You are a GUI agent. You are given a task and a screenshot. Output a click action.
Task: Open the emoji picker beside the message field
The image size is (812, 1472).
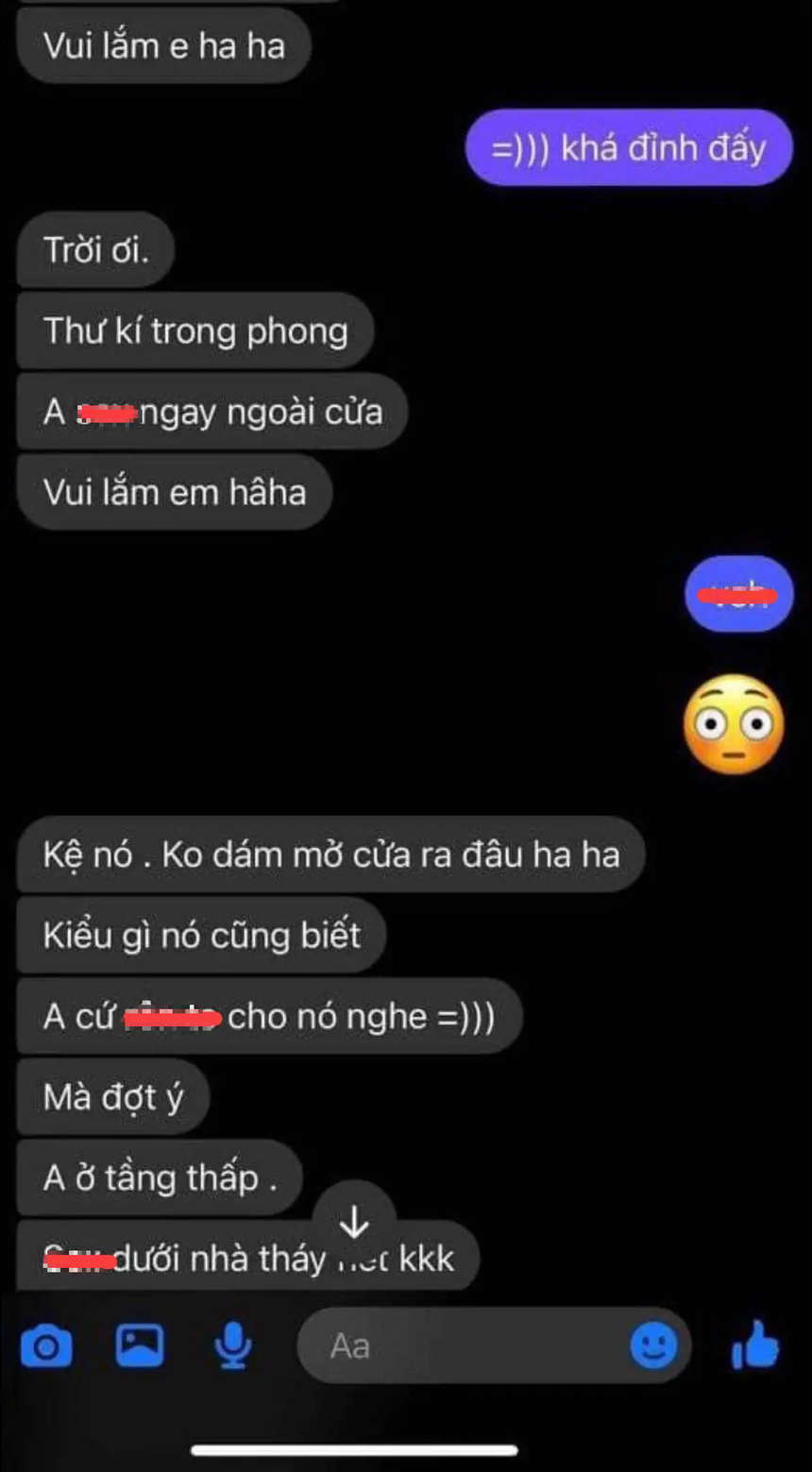point(652,1345)
